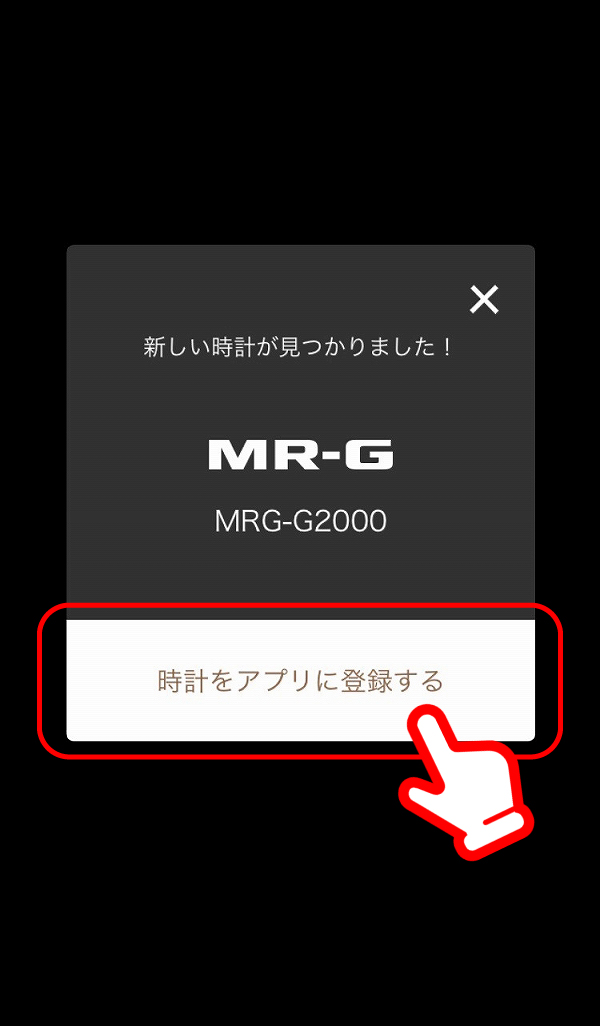Tap 時計をアプリに登録する to register the watch
The image size is (600, 1026).
pos(300,681)
